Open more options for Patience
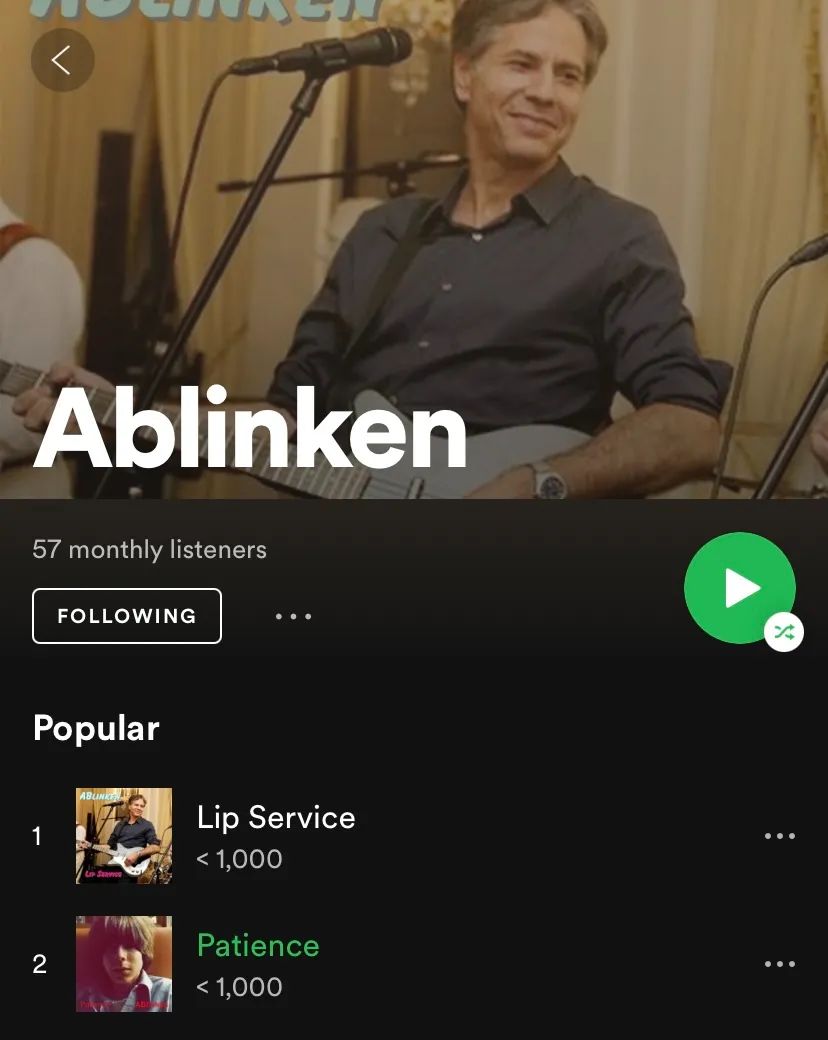The width and height of the screenshot is (828, 1040). 779,964
